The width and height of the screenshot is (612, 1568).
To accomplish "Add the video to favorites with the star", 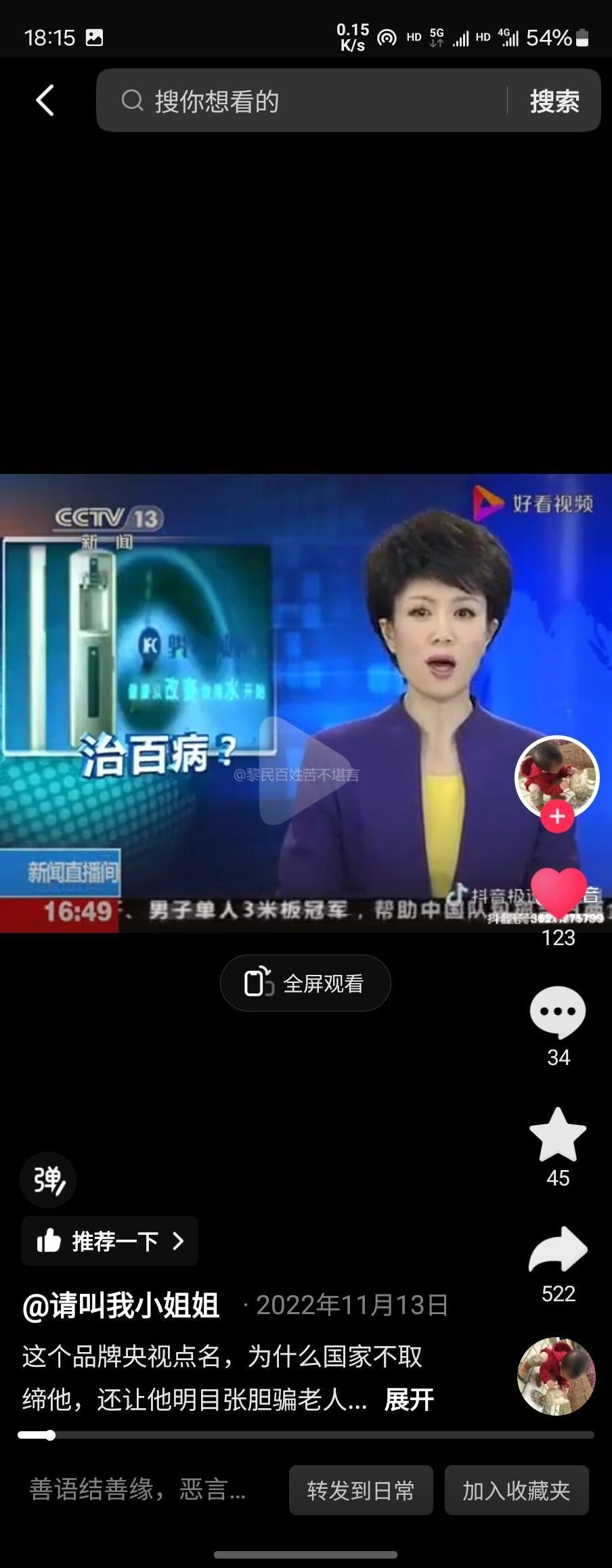I will pos(558,1136).
